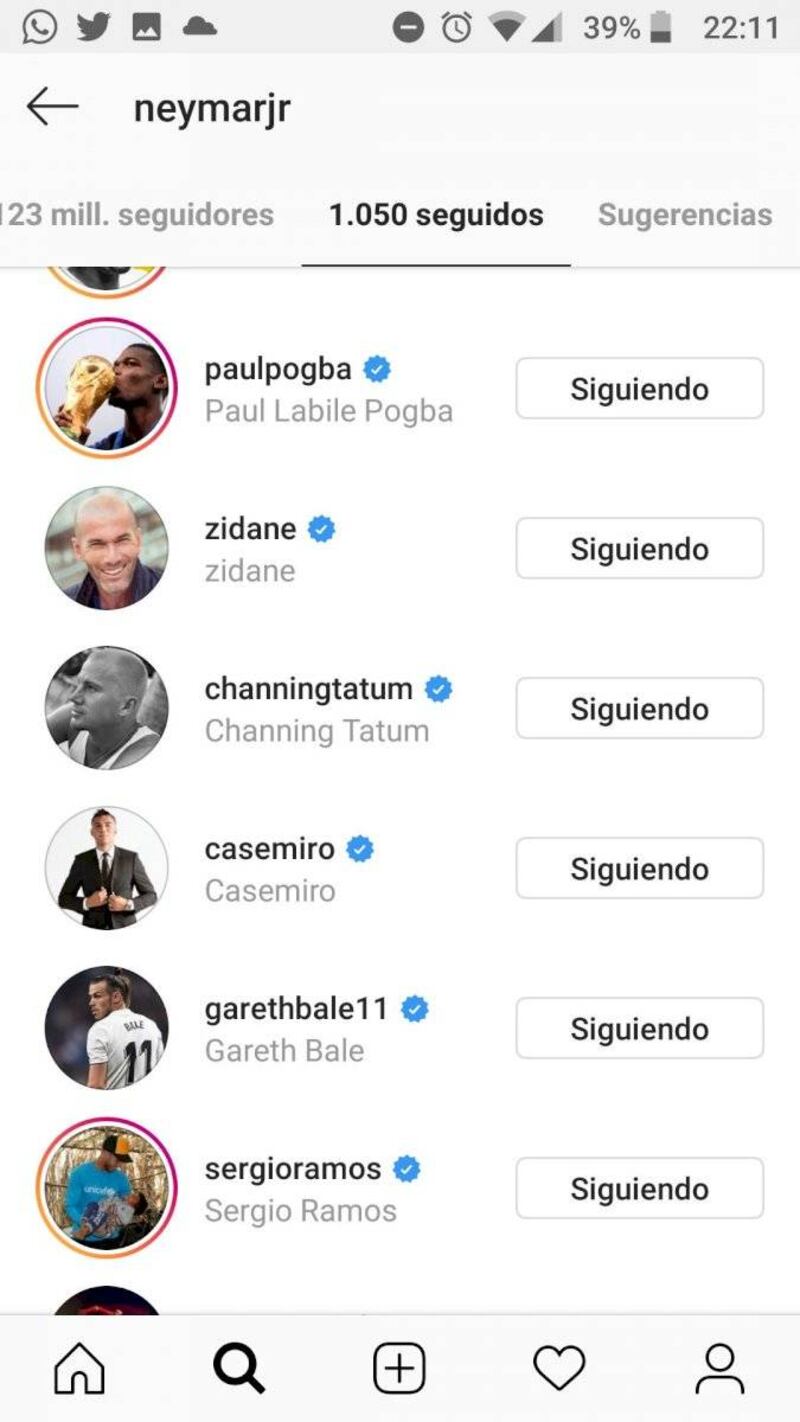Go to the home feed tab
800x1422 pixels.
[x=79, y=1368]
